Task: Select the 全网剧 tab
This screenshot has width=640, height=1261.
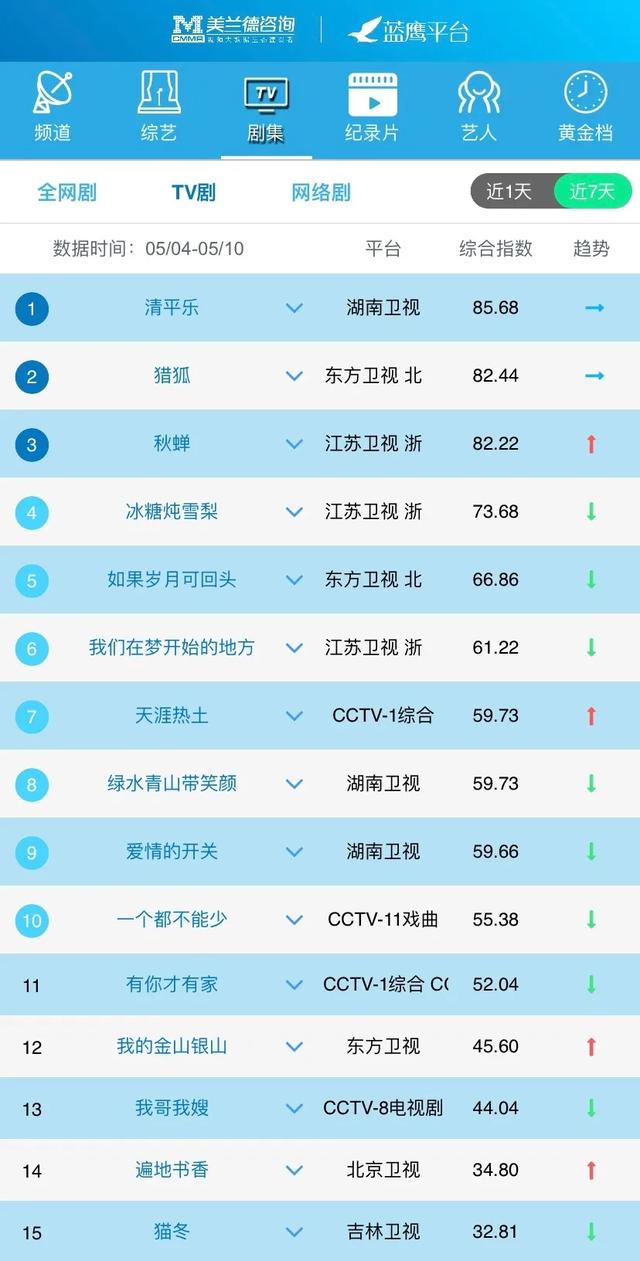Action: (67, 192)
